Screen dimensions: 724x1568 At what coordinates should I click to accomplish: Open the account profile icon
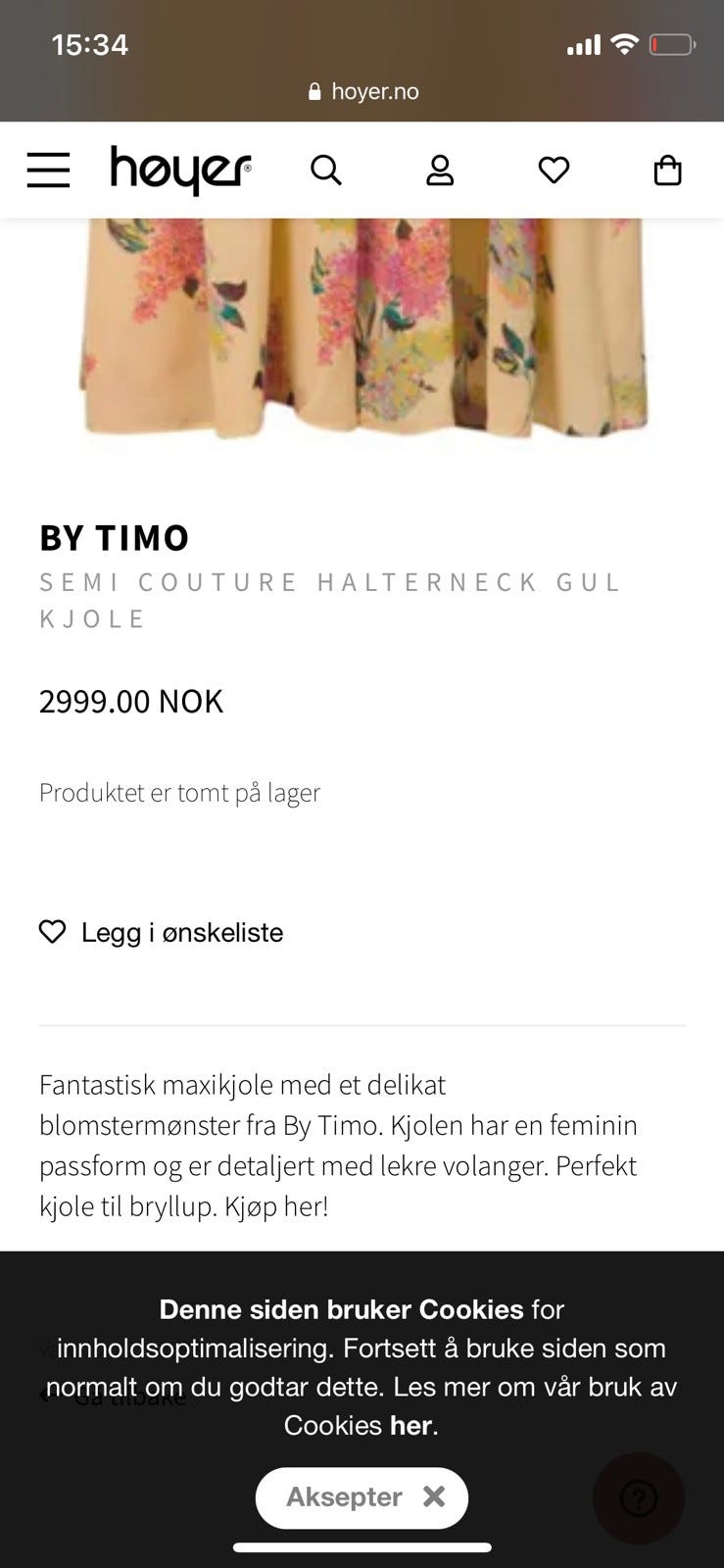(439, 170)
